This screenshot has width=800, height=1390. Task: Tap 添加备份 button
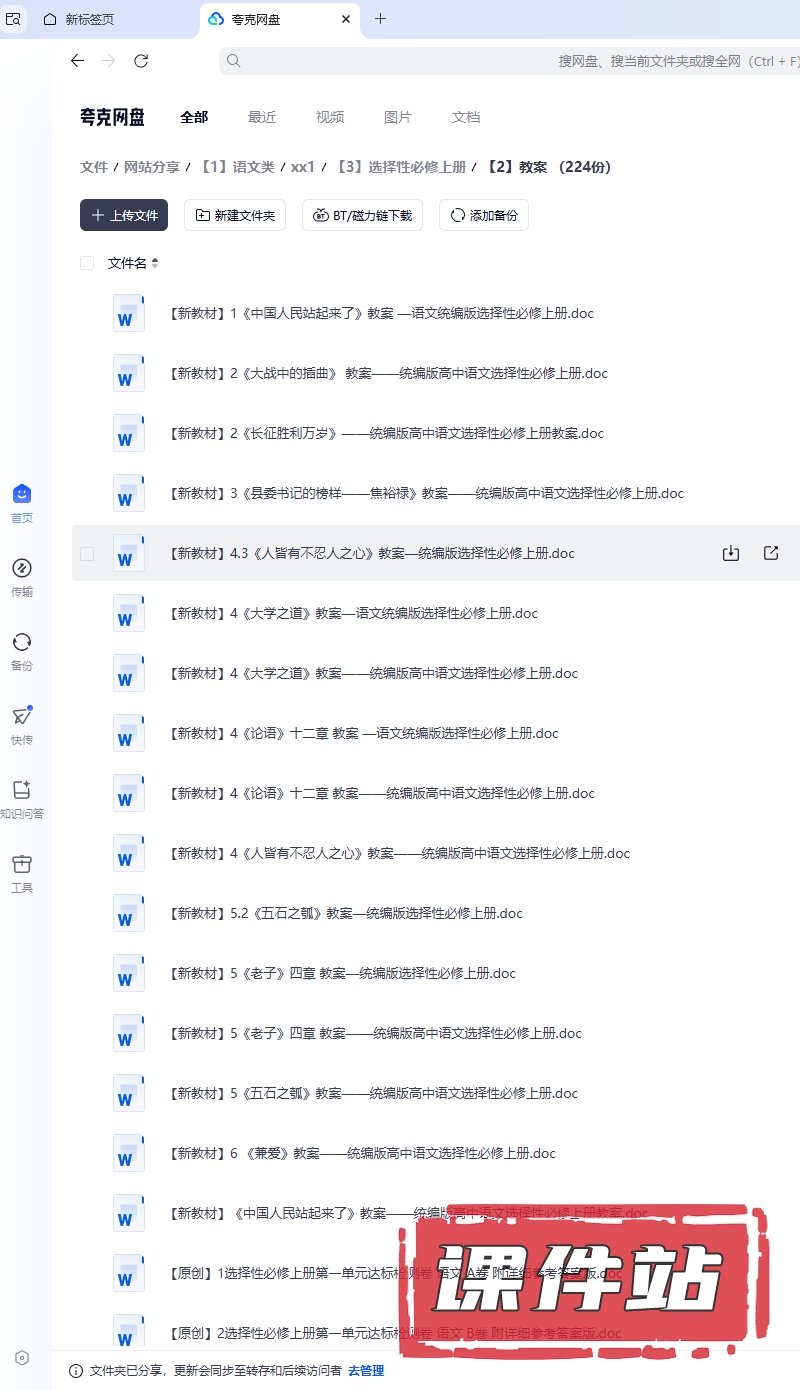[484, 215]
